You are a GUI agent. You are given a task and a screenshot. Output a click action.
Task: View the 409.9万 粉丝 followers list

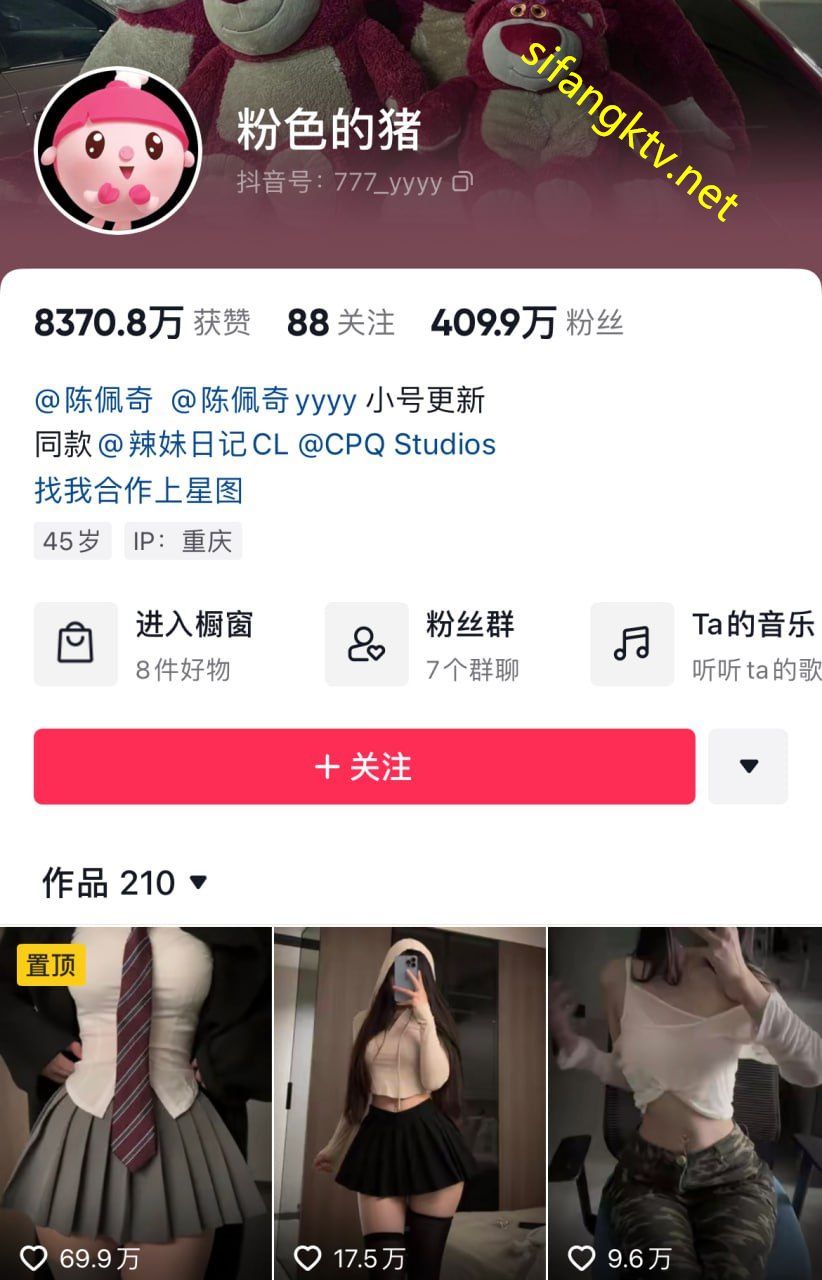526,323
